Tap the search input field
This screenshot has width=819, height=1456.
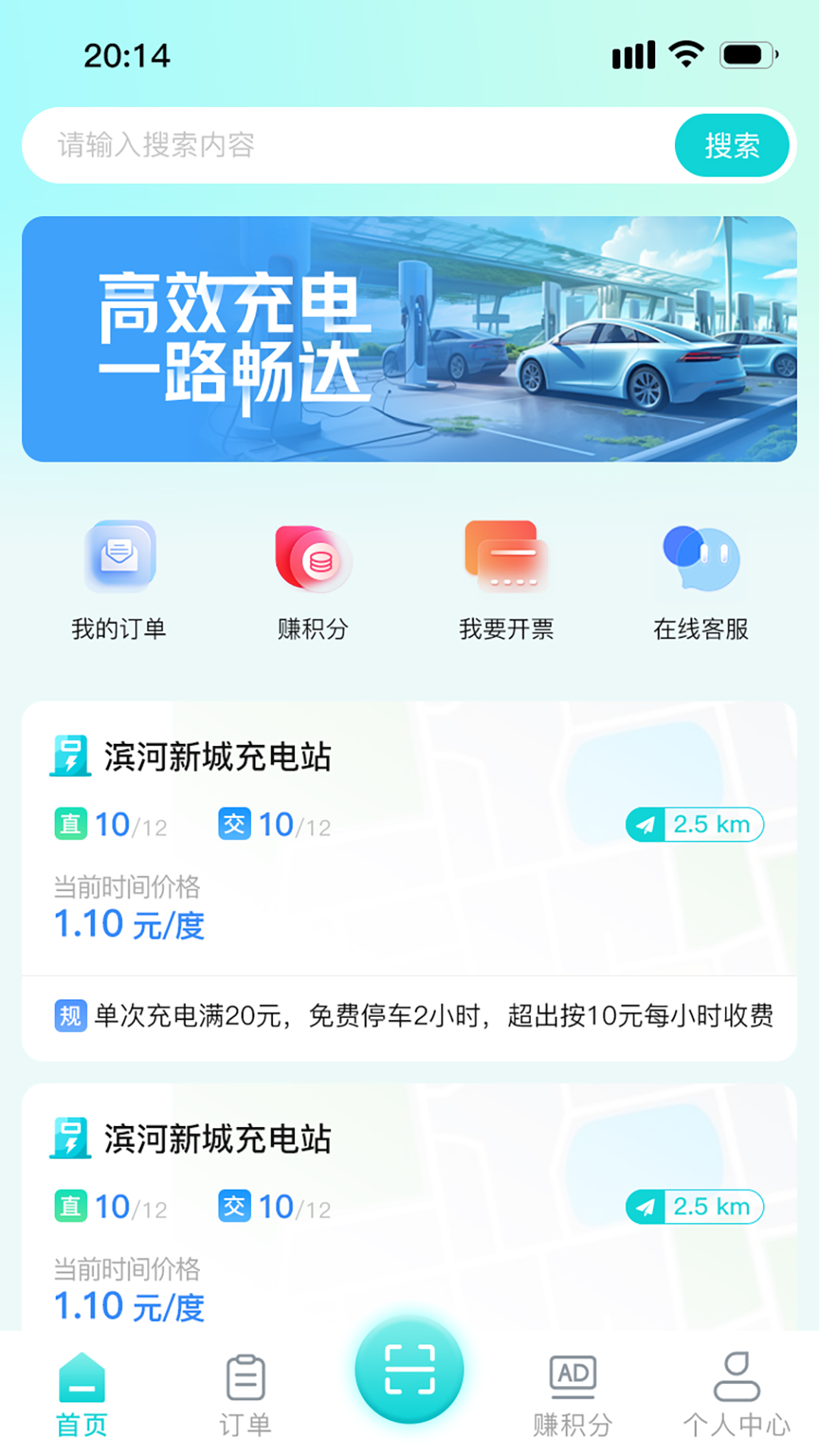(341, 145)
